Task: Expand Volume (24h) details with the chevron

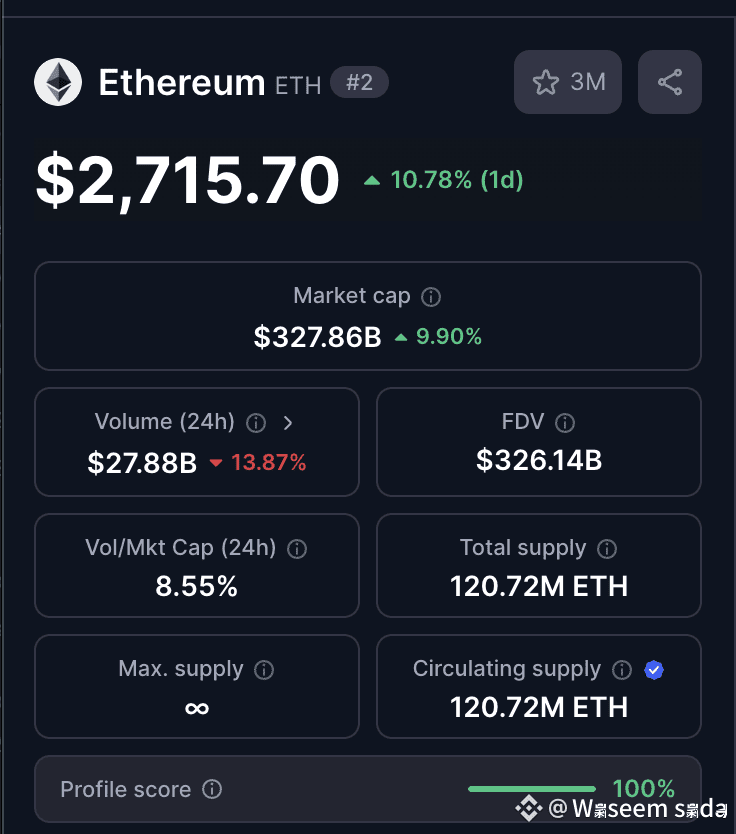Action: (x=288, y=423)
